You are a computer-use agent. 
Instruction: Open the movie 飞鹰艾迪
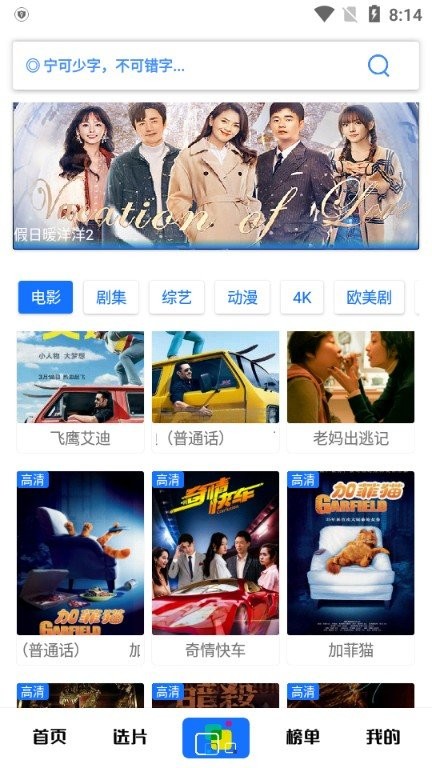tap(80, 392)
